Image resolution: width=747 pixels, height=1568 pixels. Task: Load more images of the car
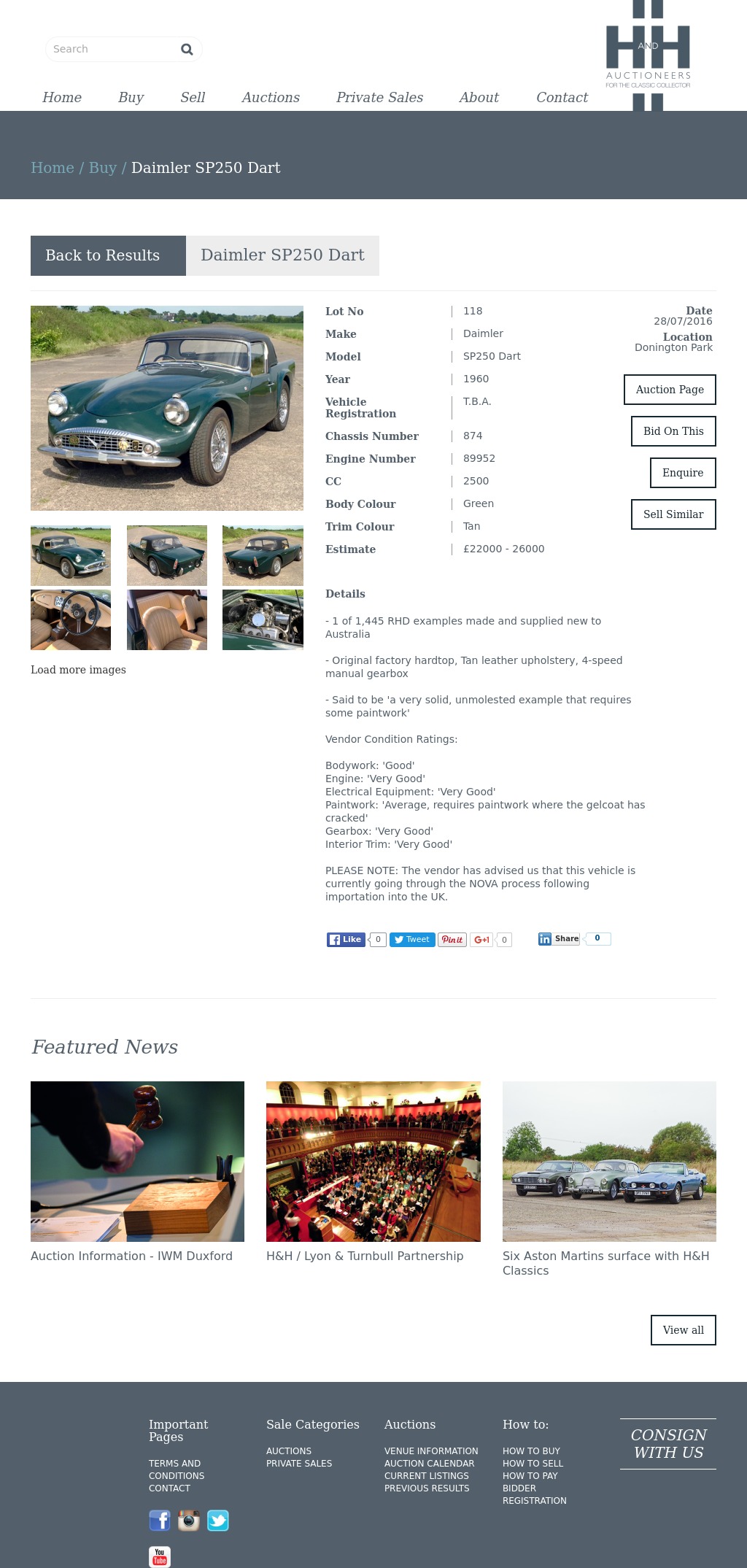click(x=78, y=670)
